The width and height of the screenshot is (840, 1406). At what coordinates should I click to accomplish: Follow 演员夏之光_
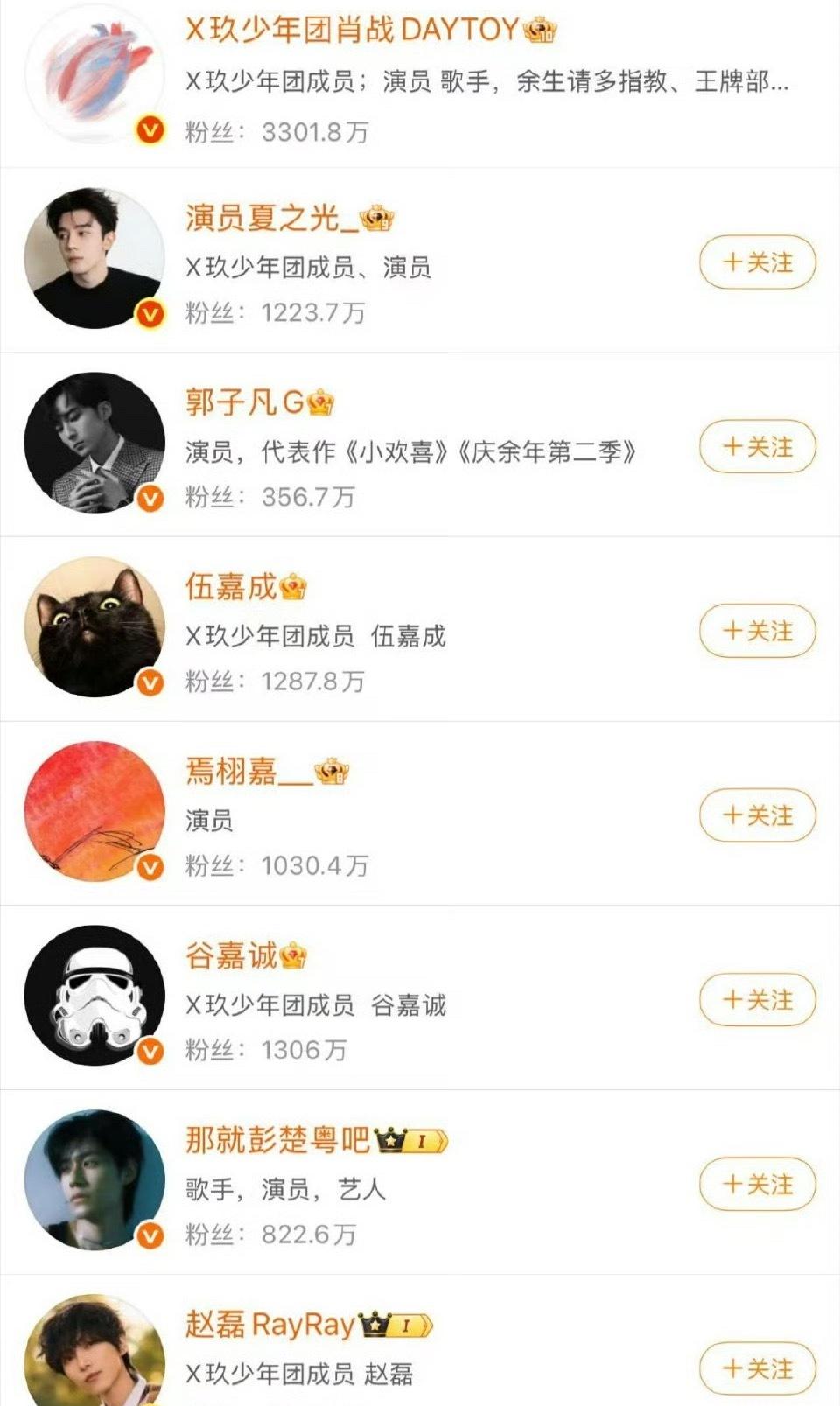click(x=758, y=262)
